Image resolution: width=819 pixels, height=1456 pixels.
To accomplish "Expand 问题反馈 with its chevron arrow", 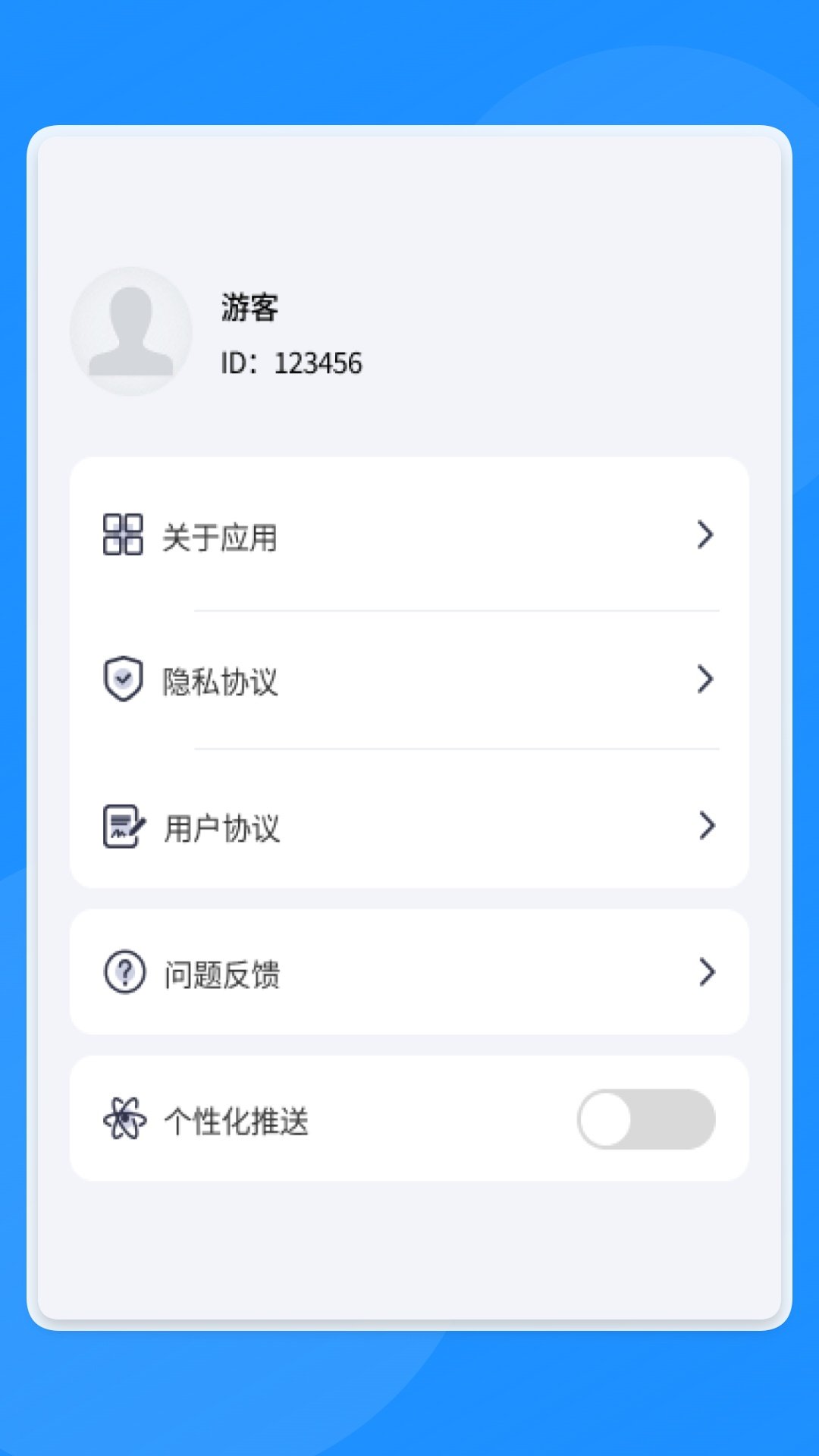I will (707, 971).
